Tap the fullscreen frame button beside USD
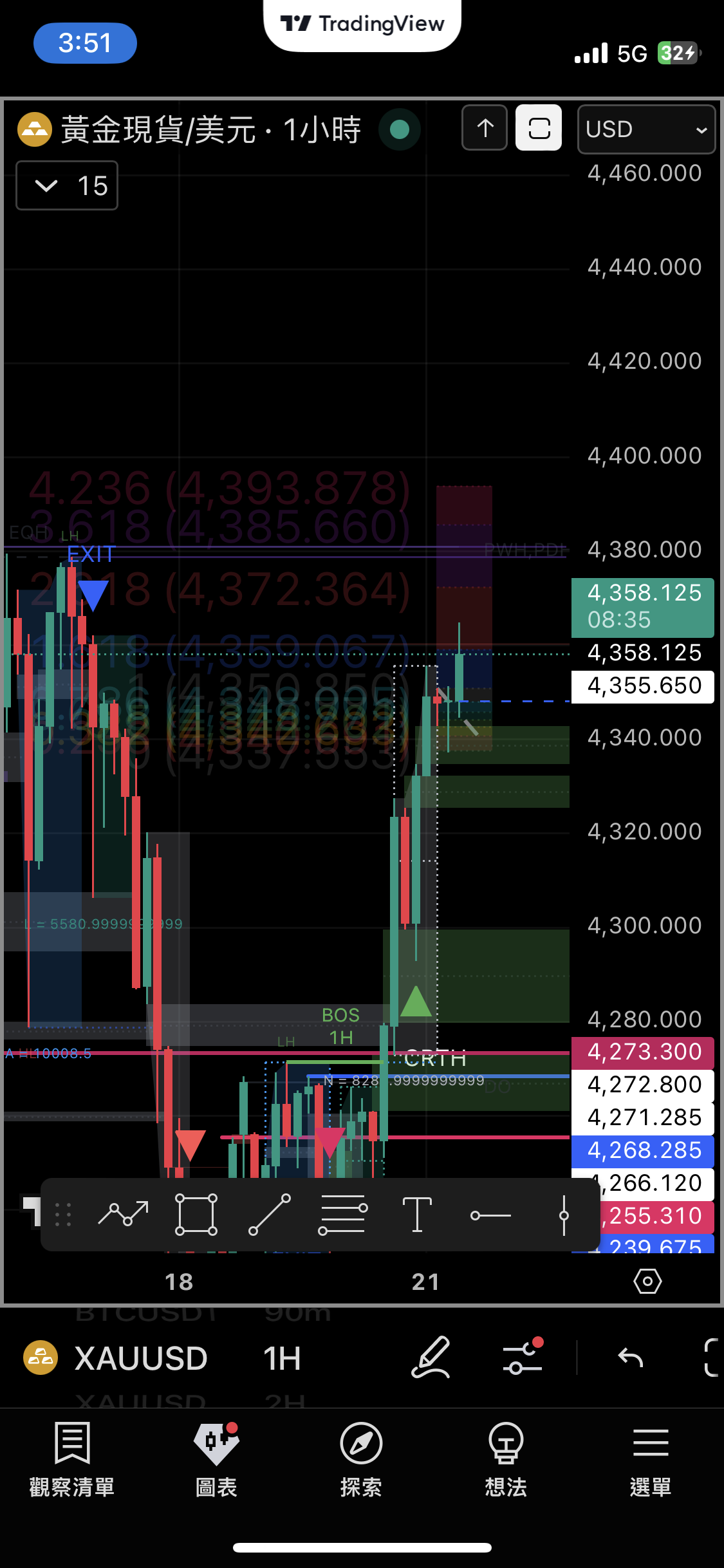Screen dimensions: 724x1568 coord(539,128)
